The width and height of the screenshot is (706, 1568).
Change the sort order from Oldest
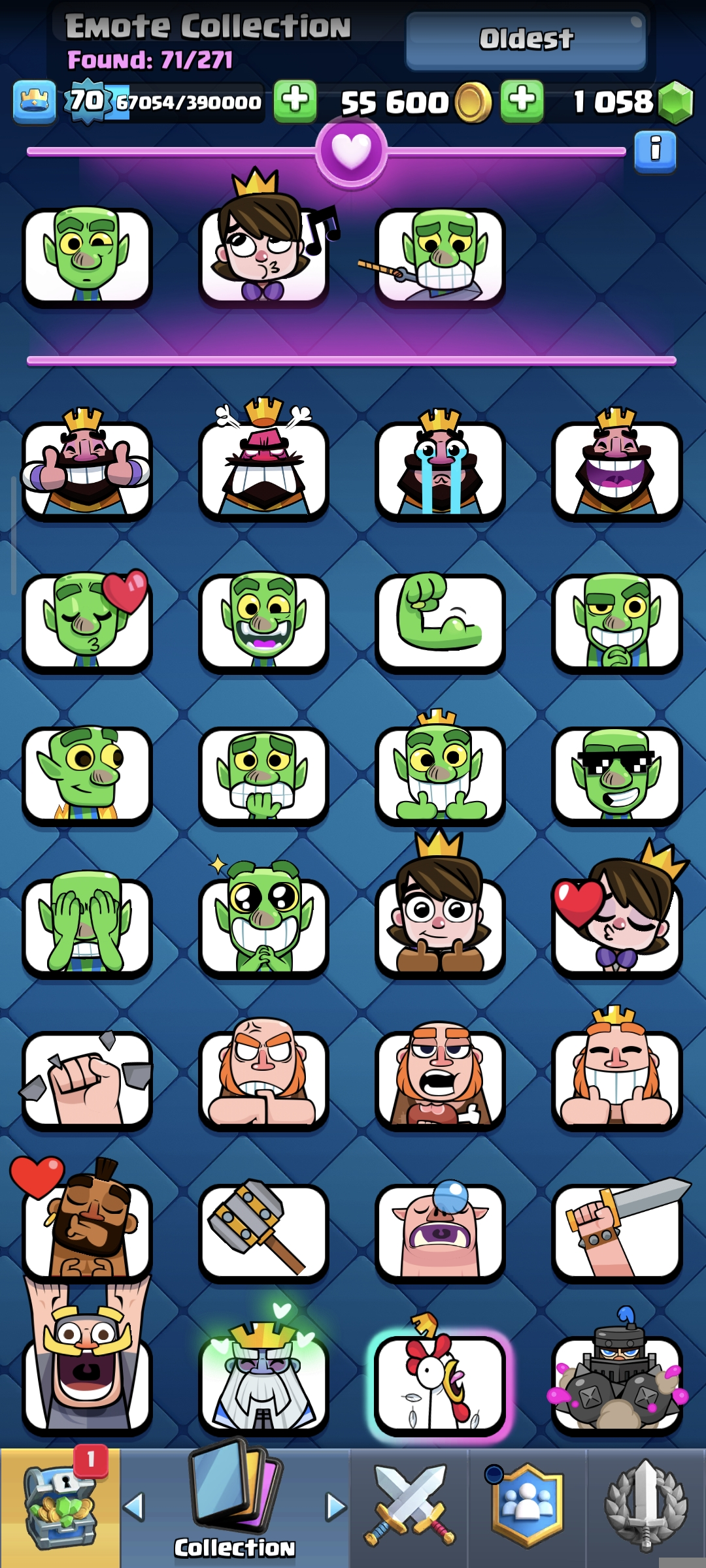526,41
